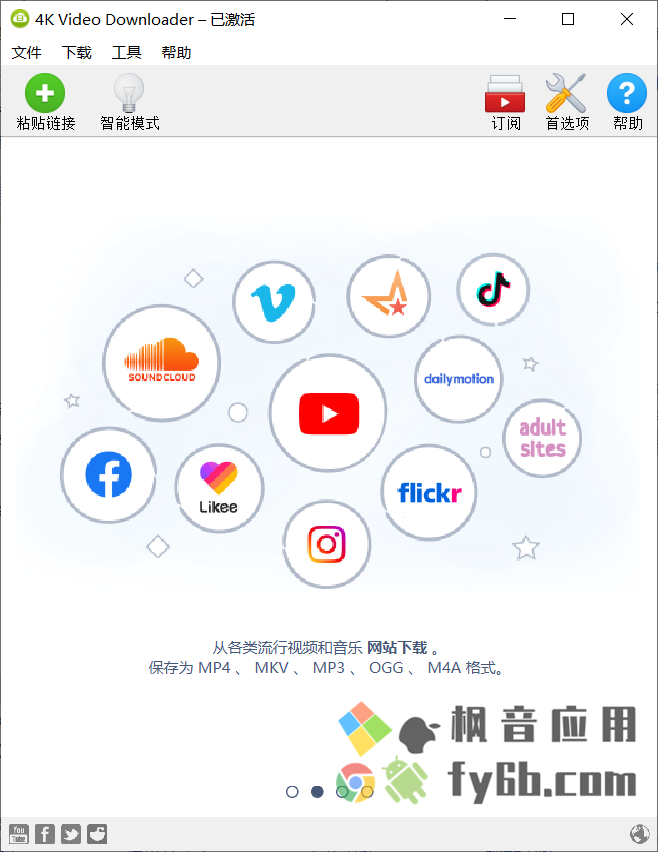Open the Reddit icon in the bottom bar
This screenshot has width=658, height=852.
click(x=97, y=834)
